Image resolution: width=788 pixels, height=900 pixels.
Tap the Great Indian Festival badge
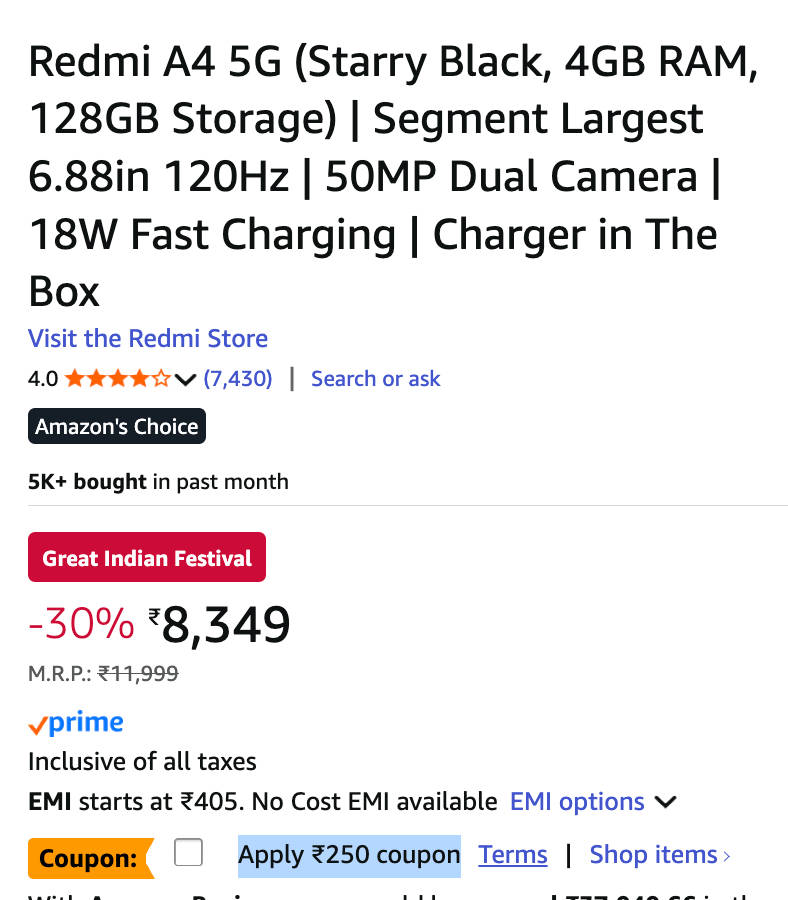pyautogui.click(x=147, y=557)
